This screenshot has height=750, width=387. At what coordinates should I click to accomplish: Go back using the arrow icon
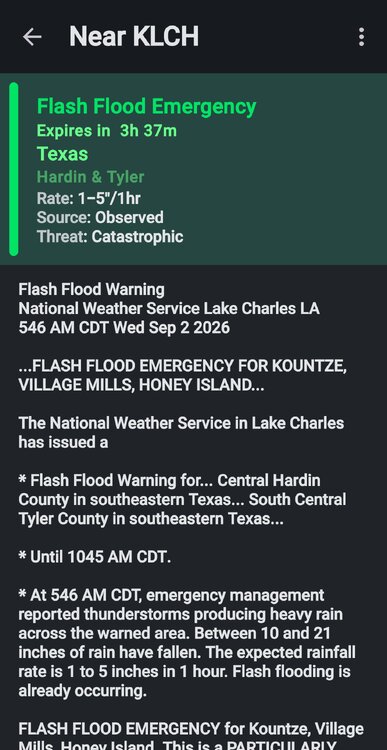(32, 37)
